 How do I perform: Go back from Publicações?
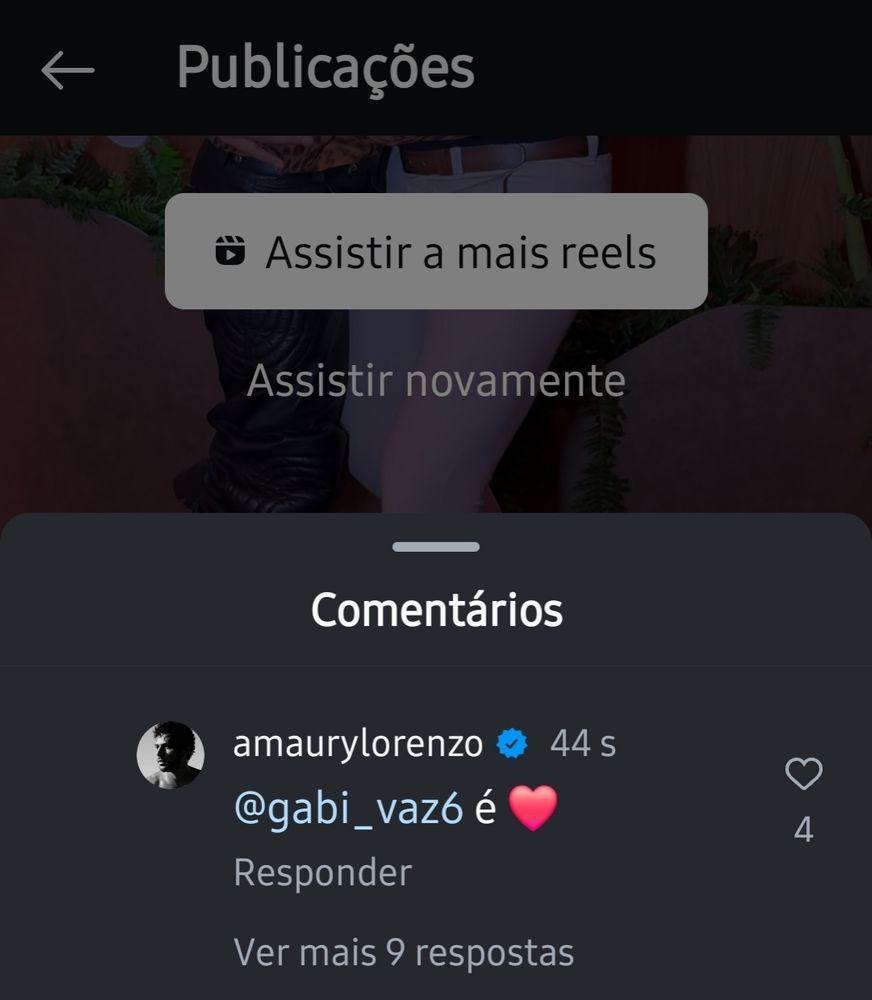click(67, 70)
